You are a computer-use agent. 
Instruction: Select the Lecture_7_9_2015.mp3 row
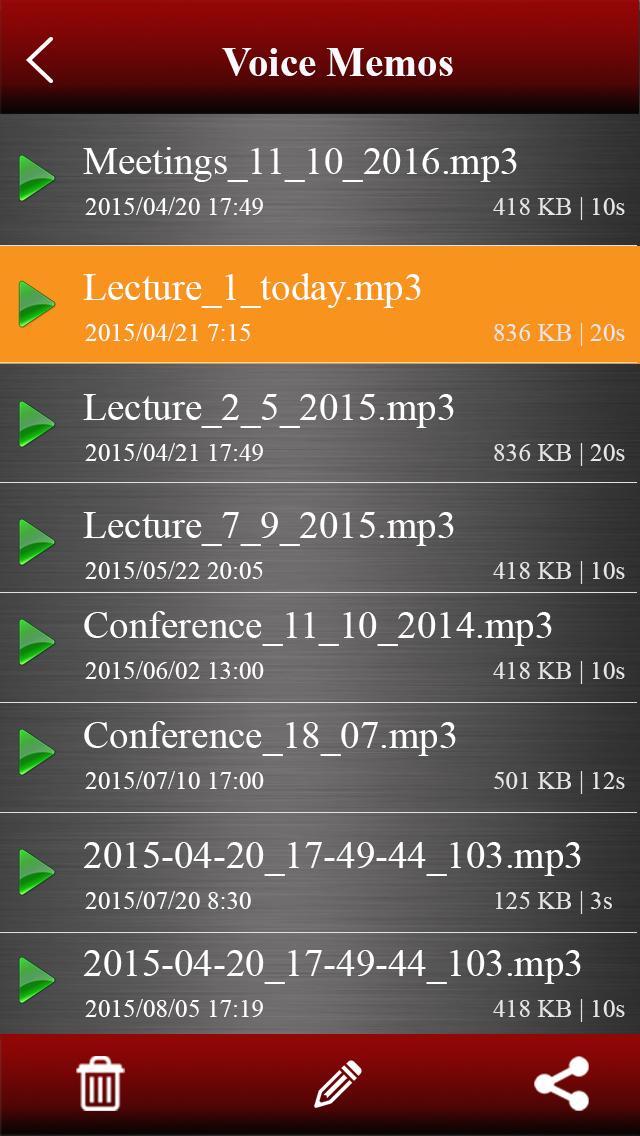[x=320, y=538]
